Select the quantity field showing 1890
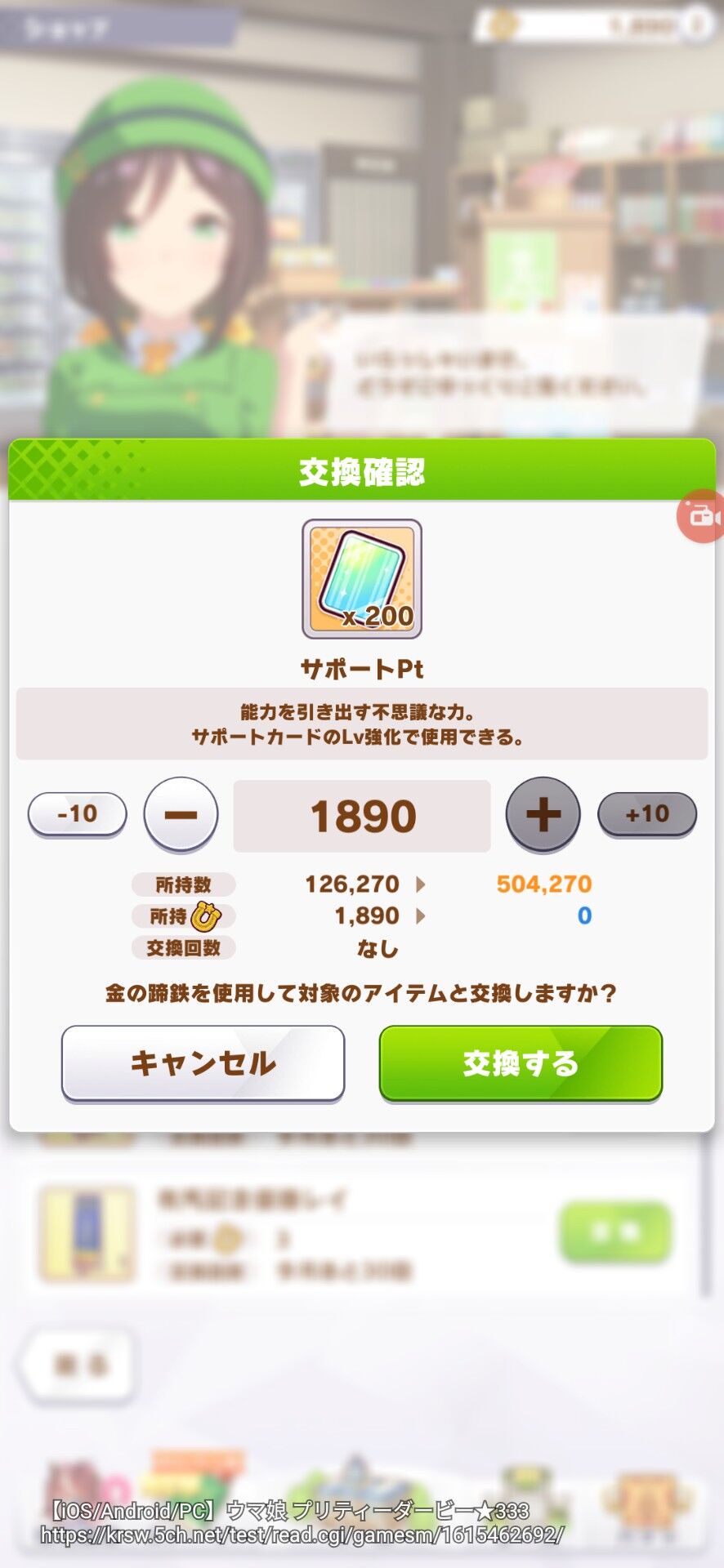 click(x=362, y=814)
